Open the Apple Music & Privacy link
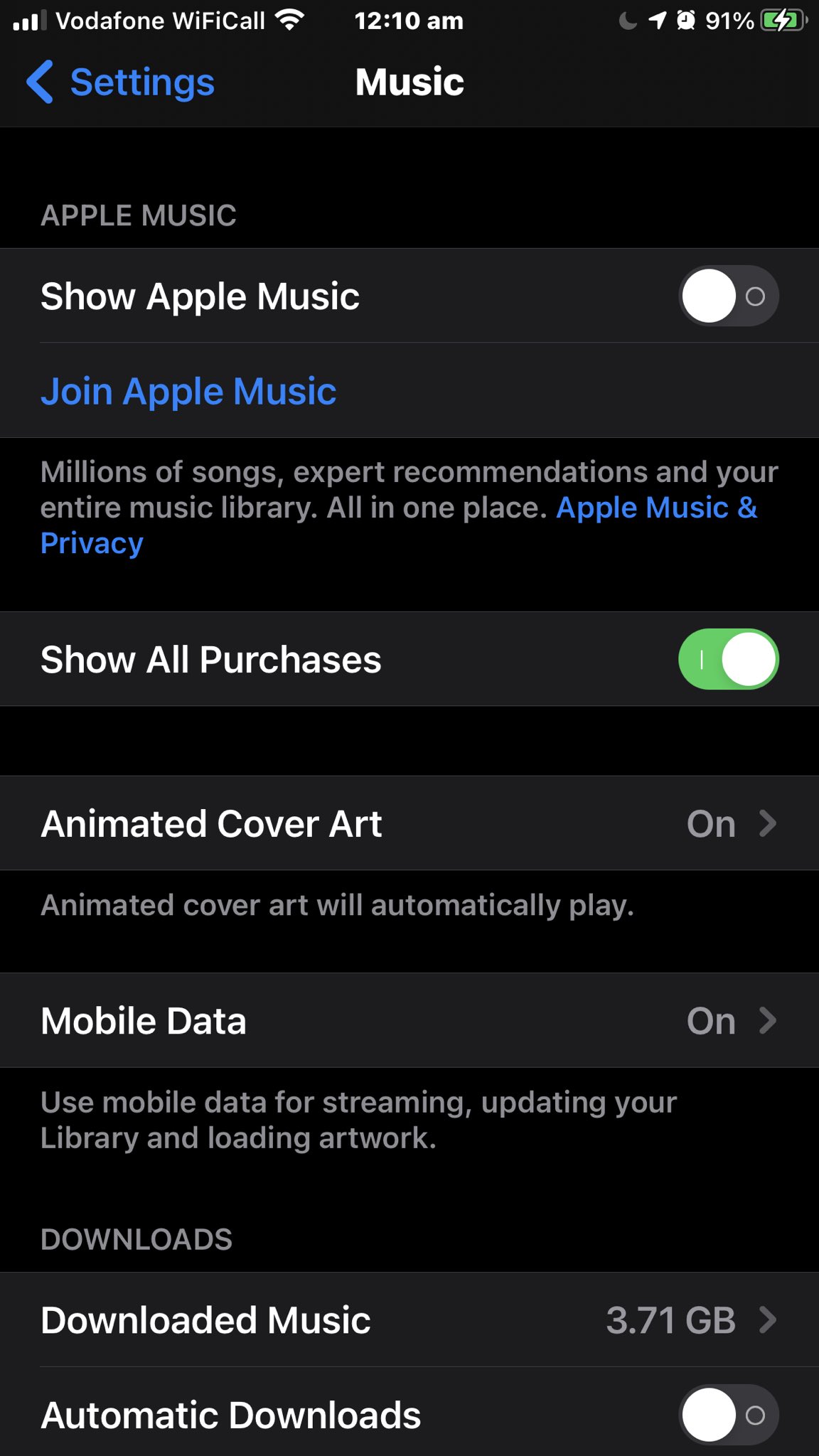 point(655,508)
